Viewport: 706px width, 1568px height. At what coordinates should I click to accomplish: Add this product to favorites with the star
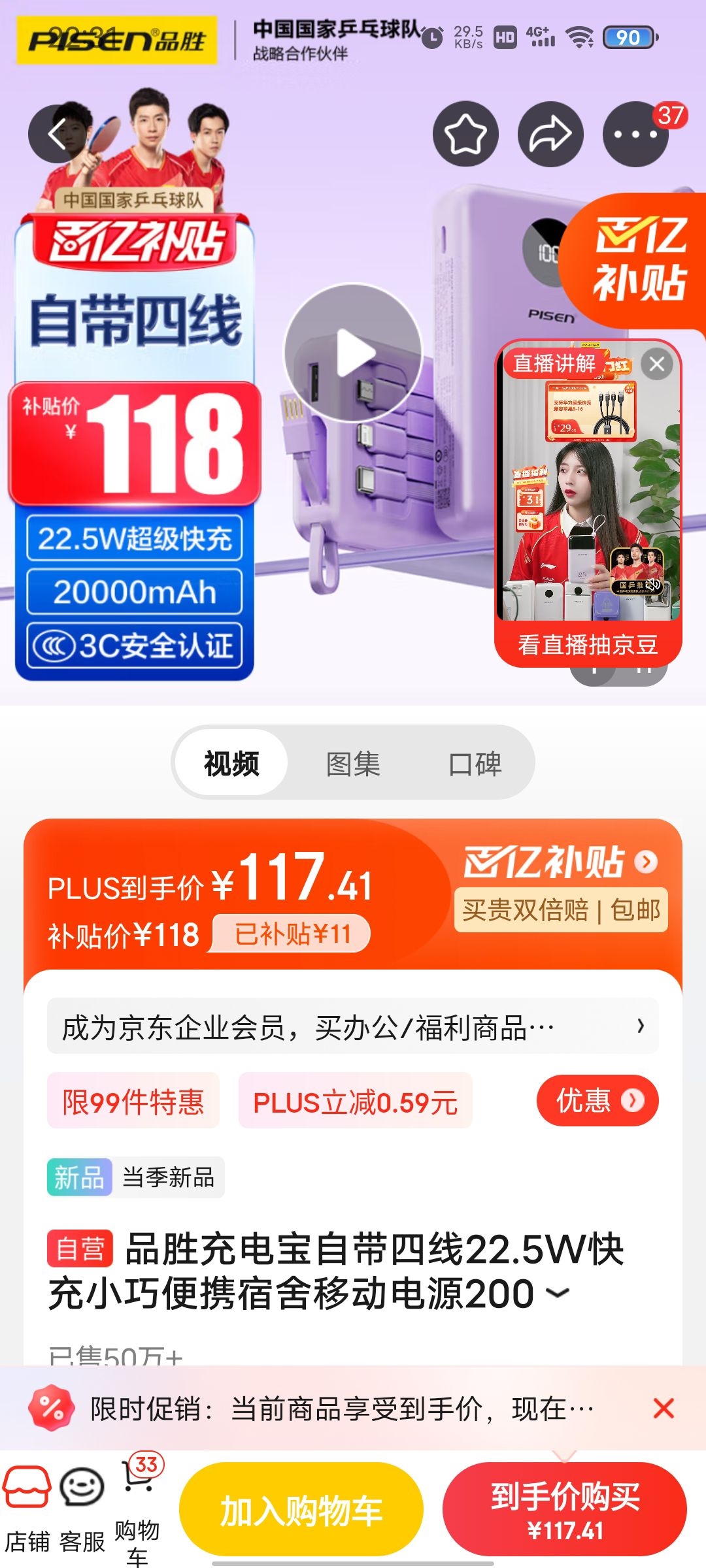[465, 134]
